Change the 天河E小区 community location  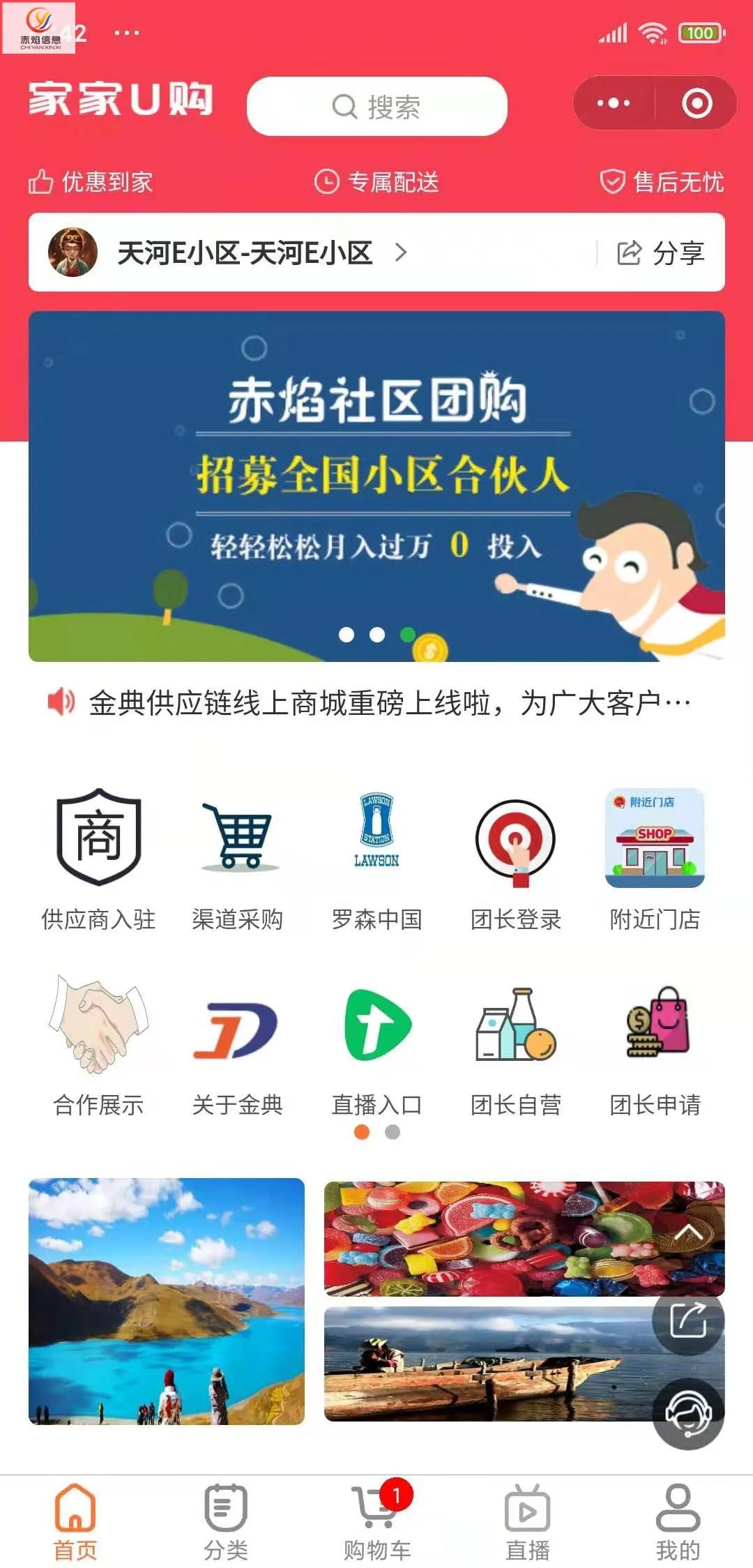[261, 252]
